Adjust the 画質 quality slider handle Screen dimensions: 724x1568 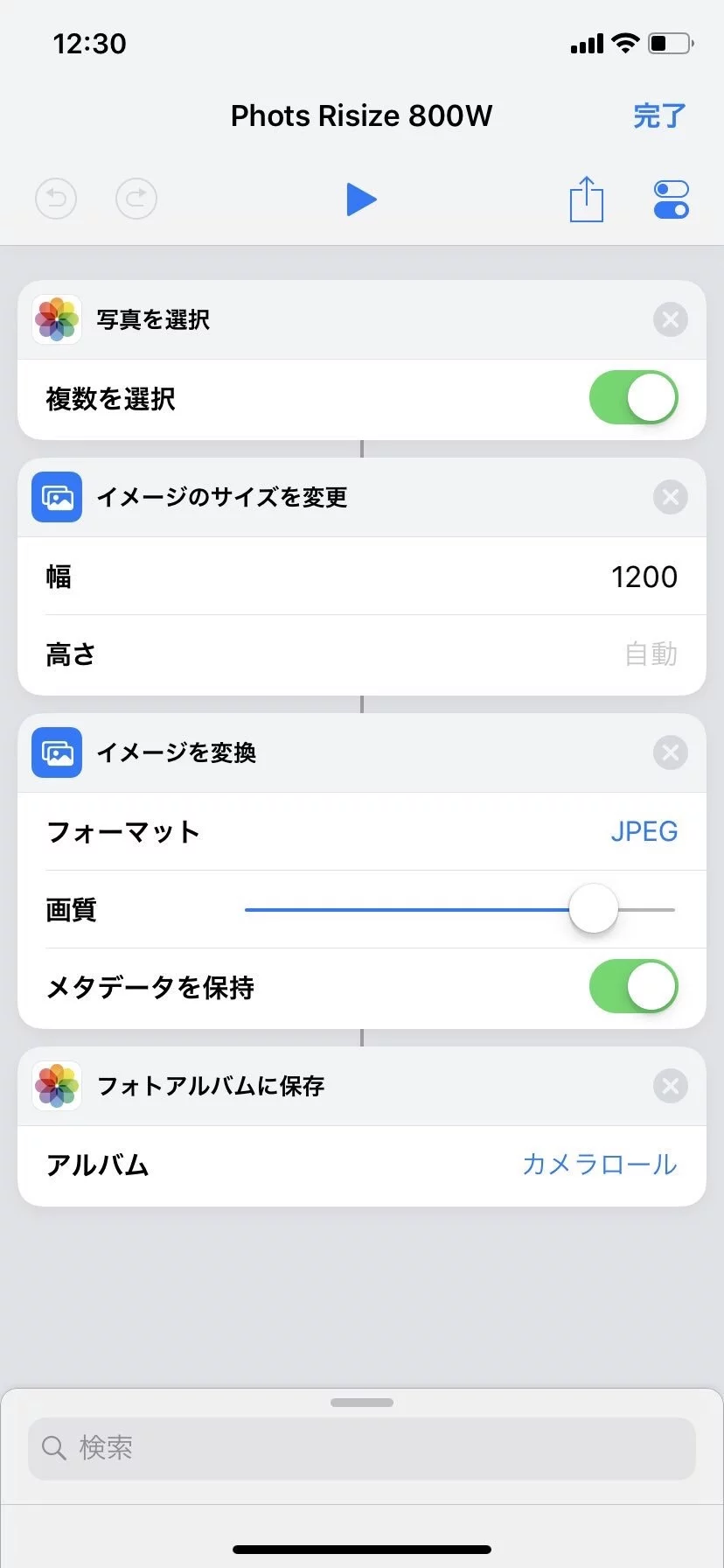click(593, 909)
